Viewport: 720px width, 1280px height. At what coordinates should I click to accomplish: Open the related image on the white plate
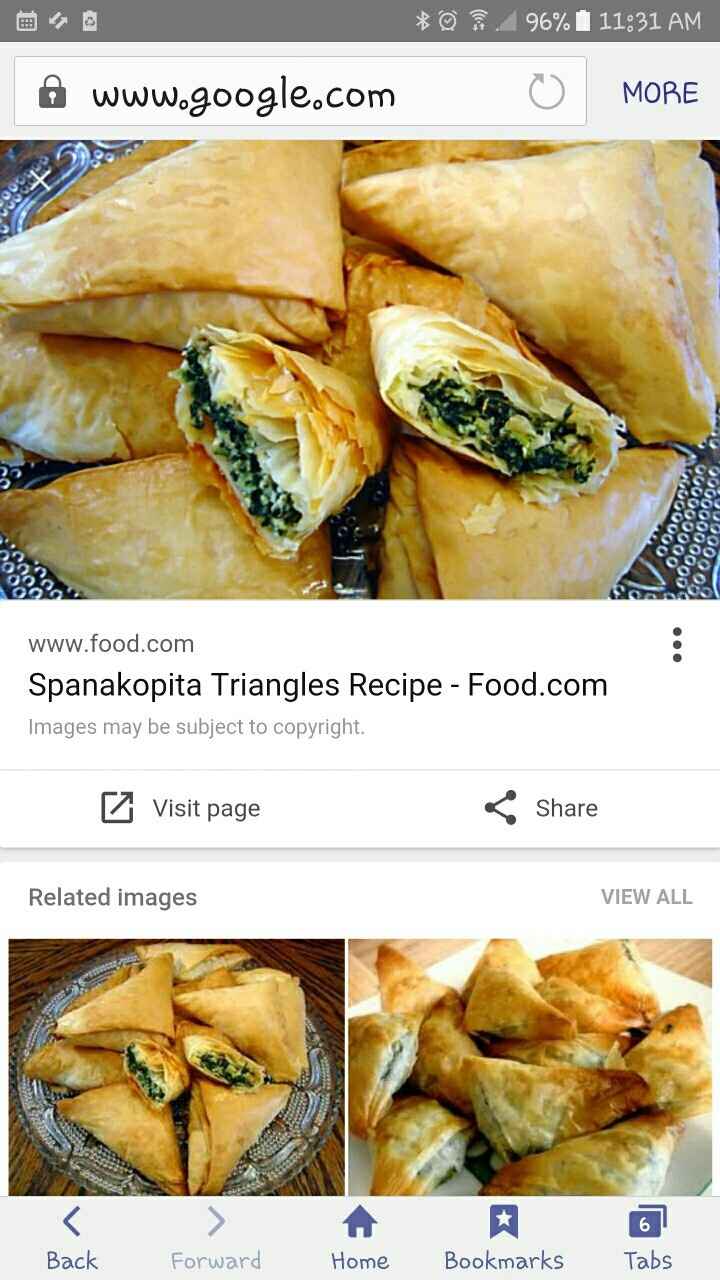pyautogui.click(x=530, y=1066)
